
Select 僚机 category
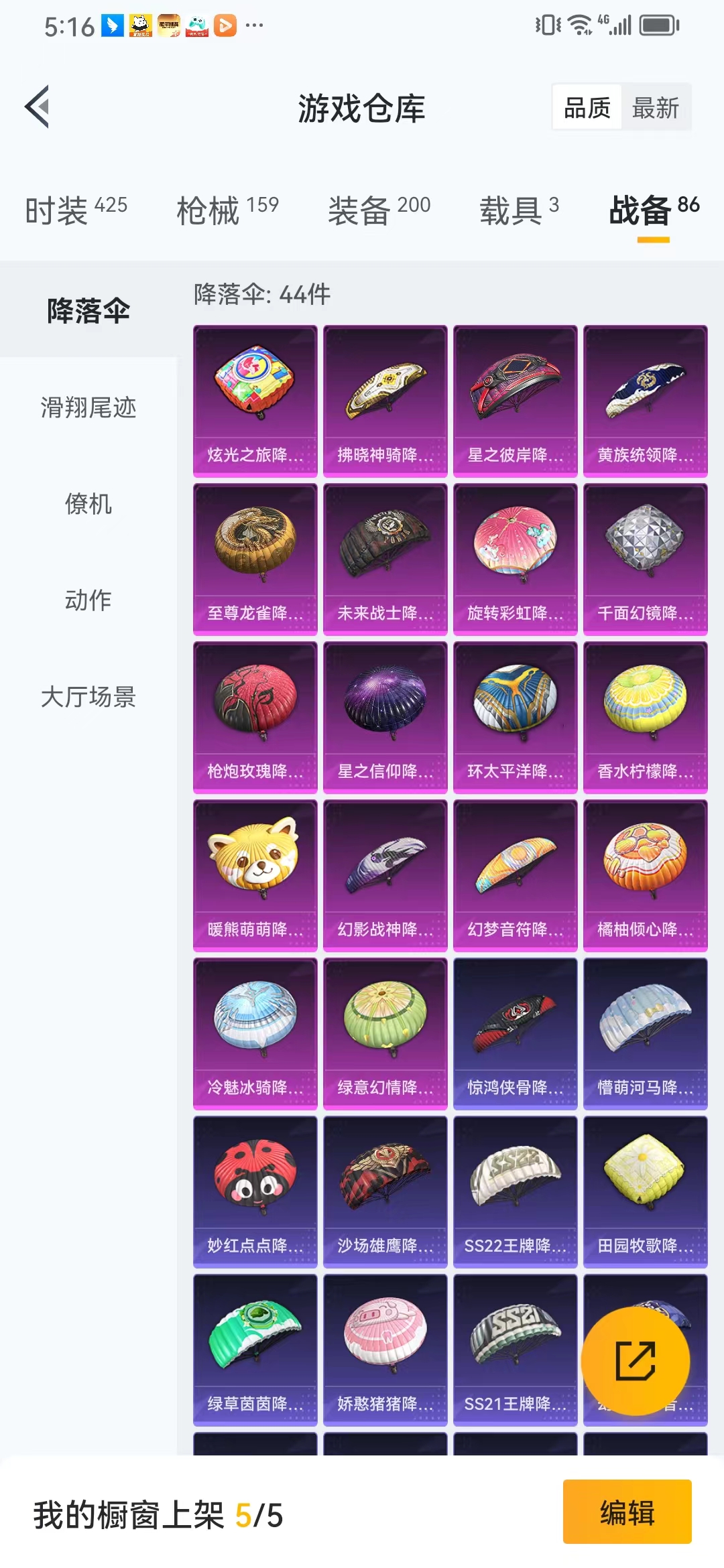point(88,504)
